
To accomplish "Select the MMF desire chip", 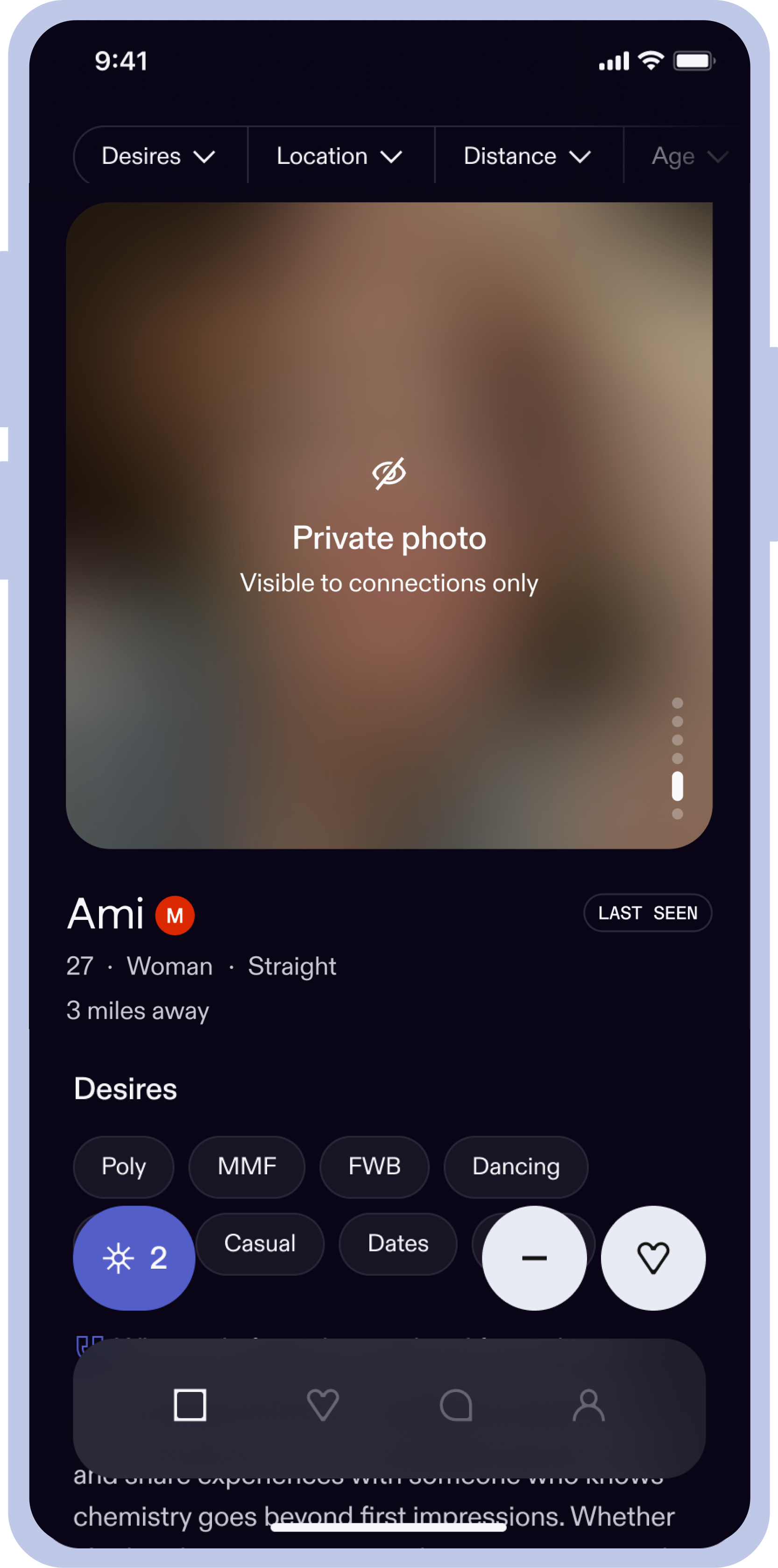I will (247, 1167).
